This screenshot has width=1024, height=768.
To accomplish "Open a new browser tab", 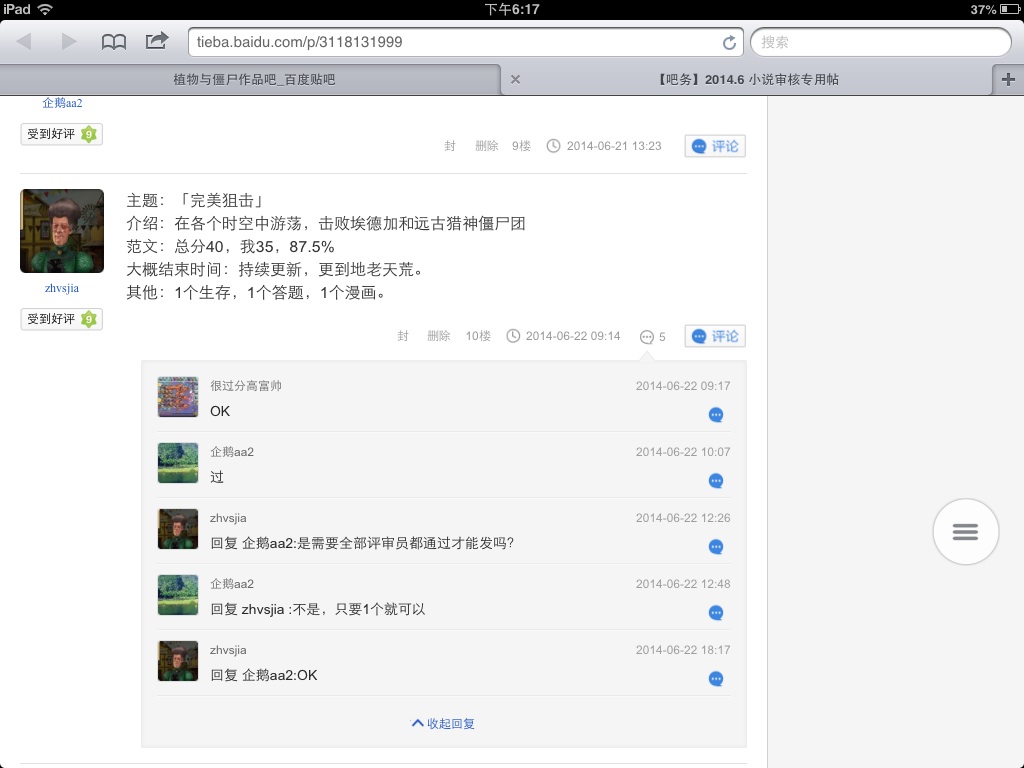I will 1008,80.
